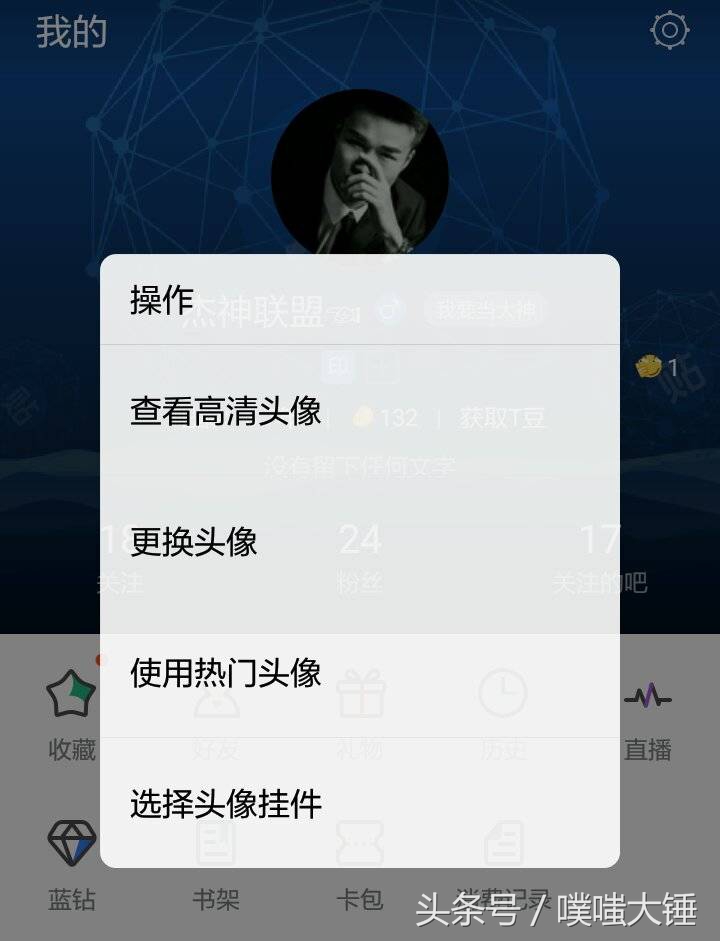720x941 pixels.
Task: Open the 好友 (Friends) icon
Action: click(215, 700)
